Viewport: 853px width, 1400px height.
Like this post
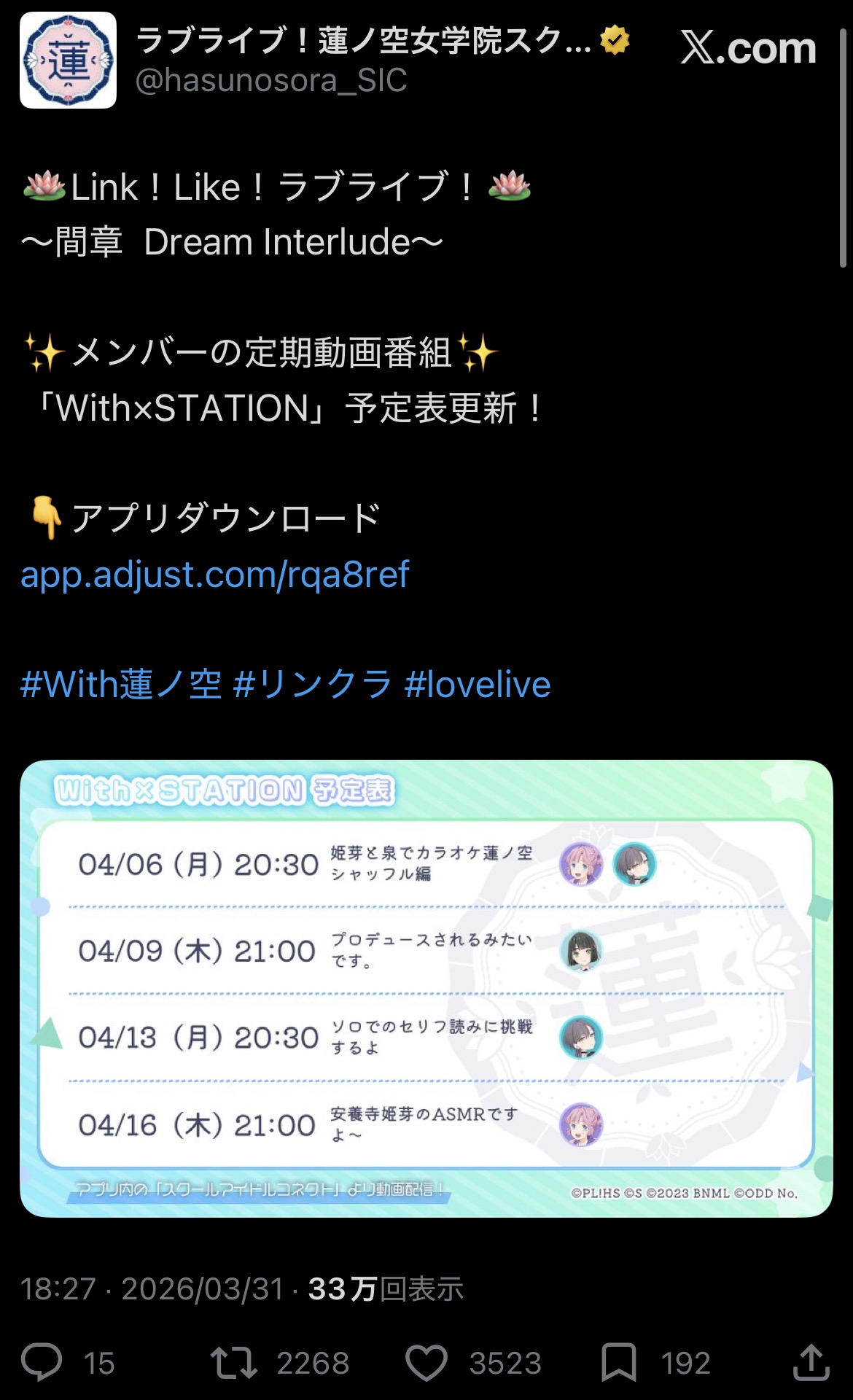click(x=426, y=1362)
